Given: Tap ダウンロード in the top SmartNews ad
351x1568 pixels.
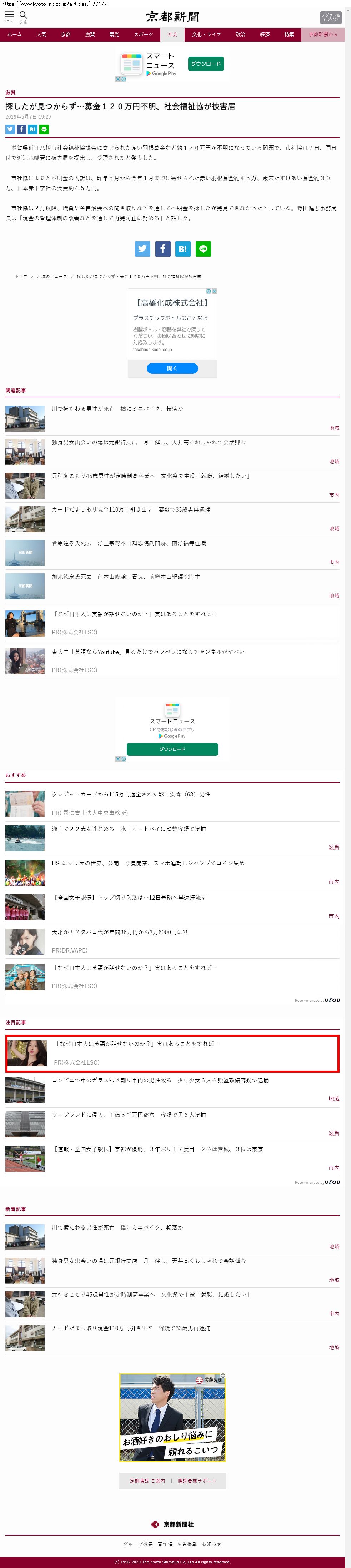Looking at the screenshot, I should [x=206, y=64].
